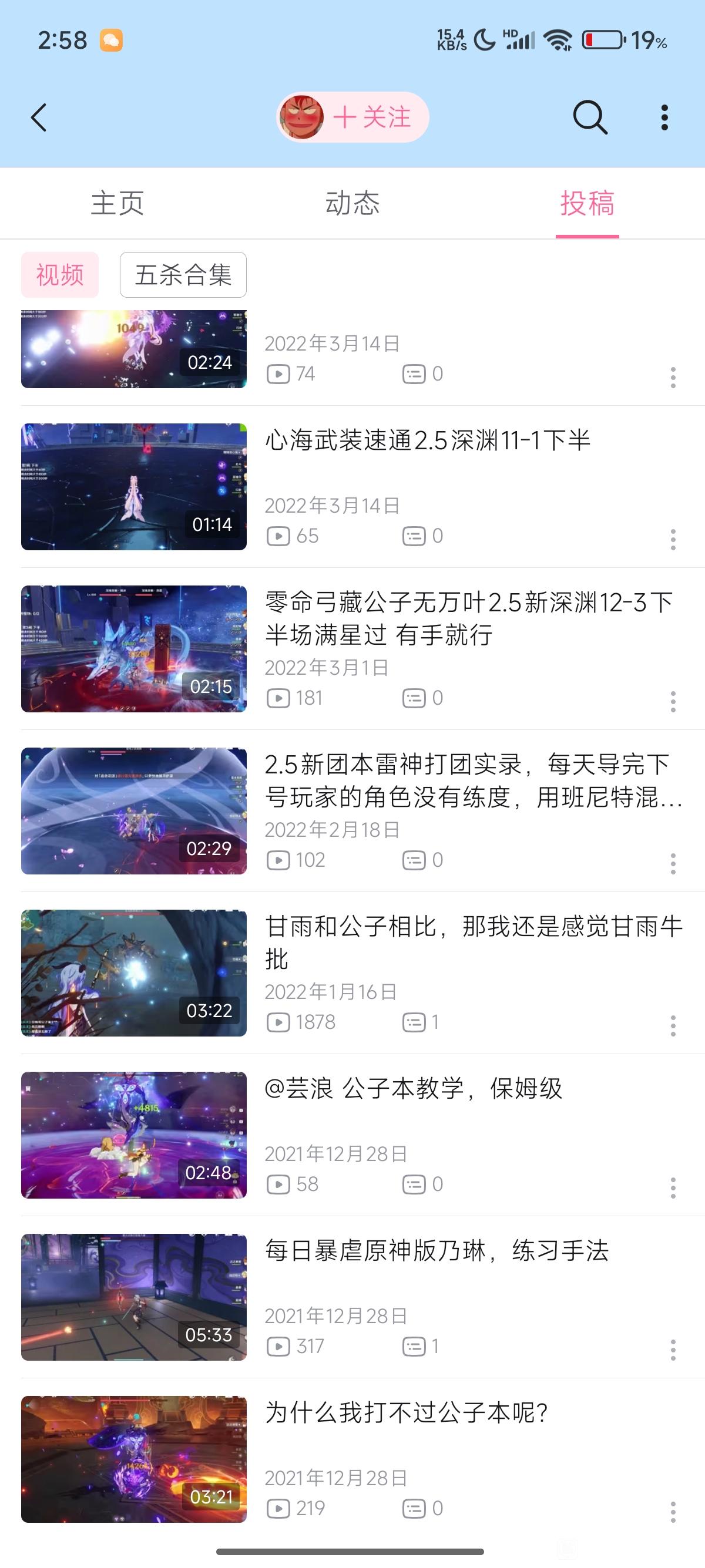Screen dimensions: 705x1568
Task: Open video 零命弓藏公子无万叶2.5新深渊12-3
Action: click(x=363, y=649)
